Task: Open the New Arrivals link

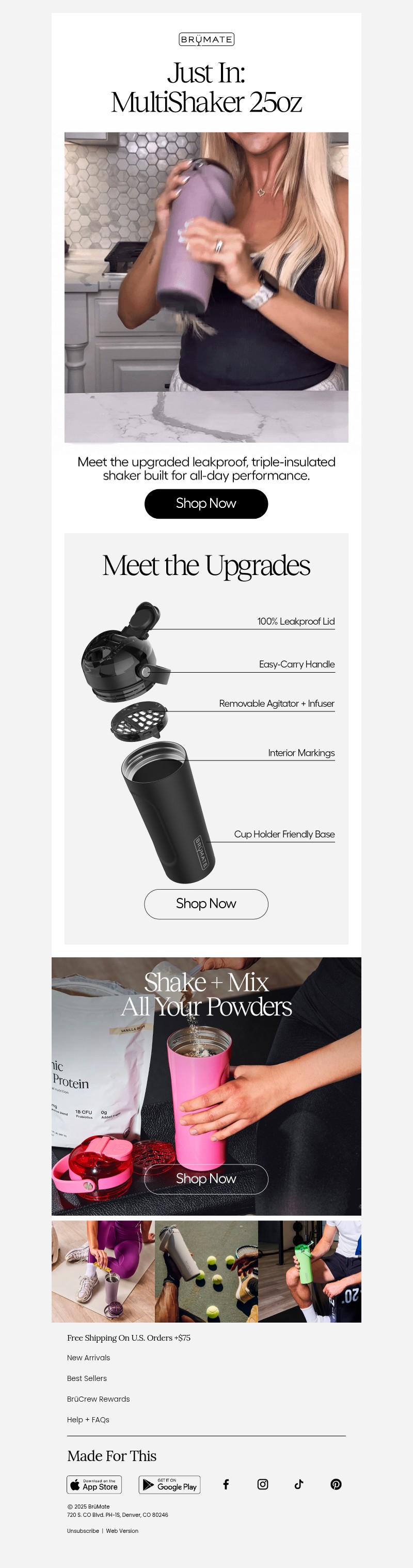Action: tap(88, 1357)
